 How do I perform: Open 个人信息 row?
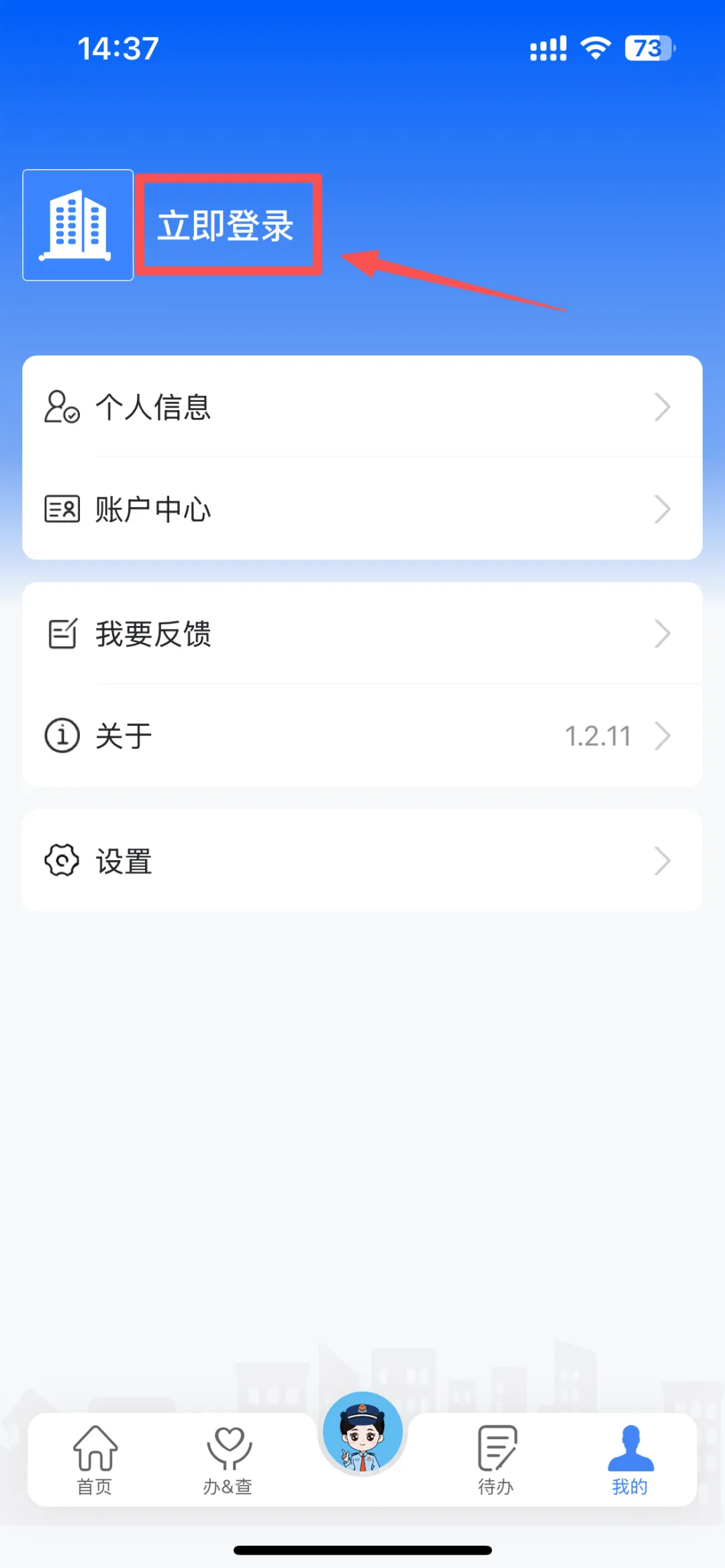coord(362,407)
